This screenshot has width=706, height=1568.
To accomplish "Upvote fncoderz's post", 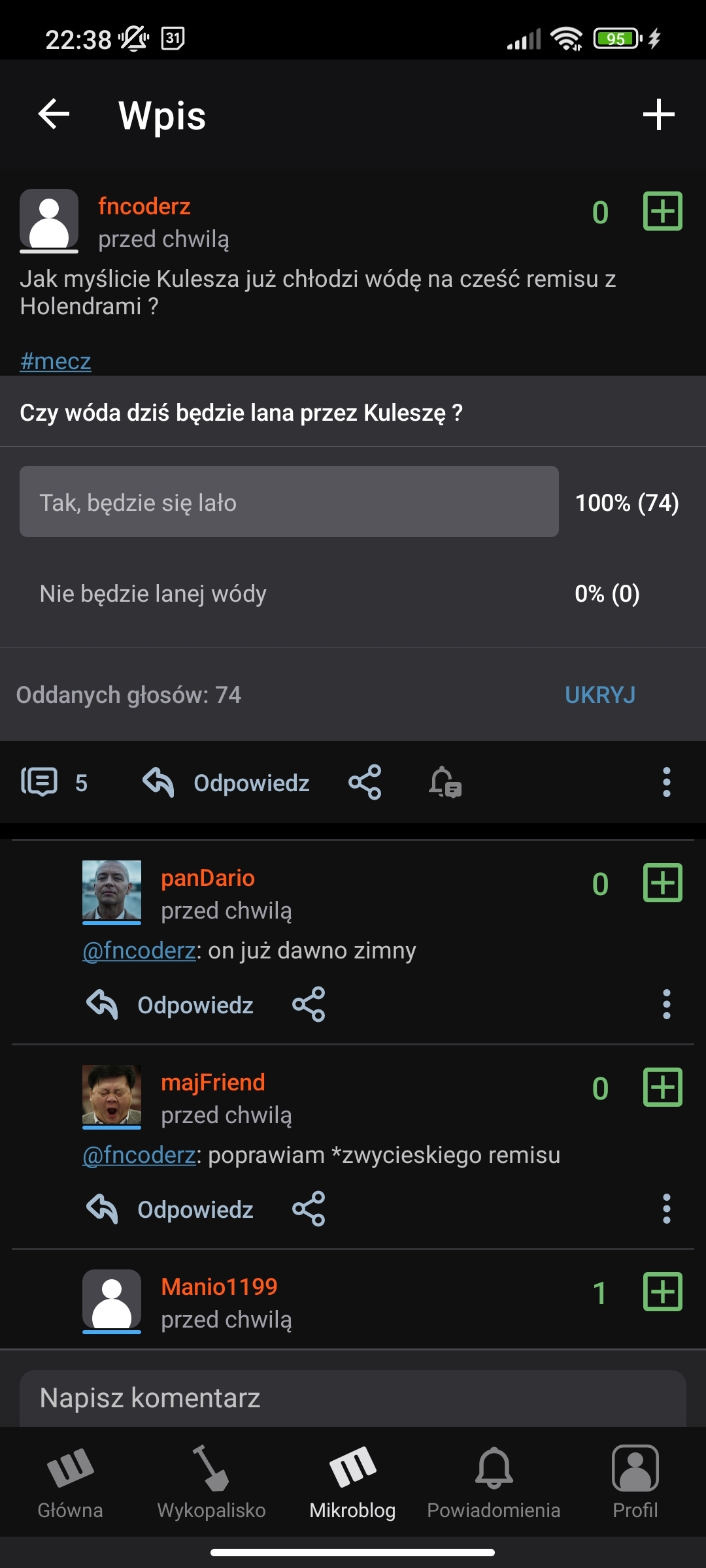I will [662, 211].
